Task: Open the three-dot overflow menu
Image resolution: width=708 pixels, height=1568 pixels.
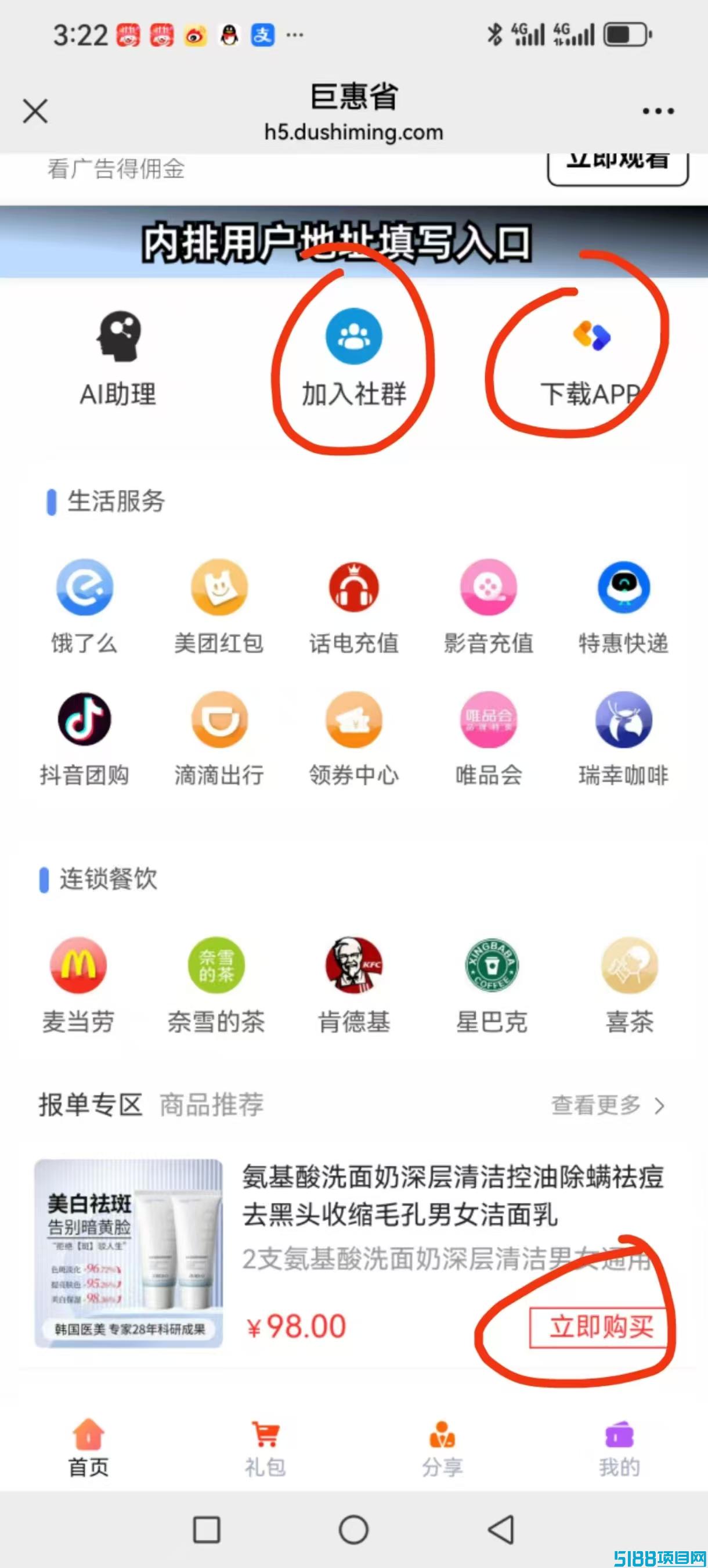Action: coord(658,111)
